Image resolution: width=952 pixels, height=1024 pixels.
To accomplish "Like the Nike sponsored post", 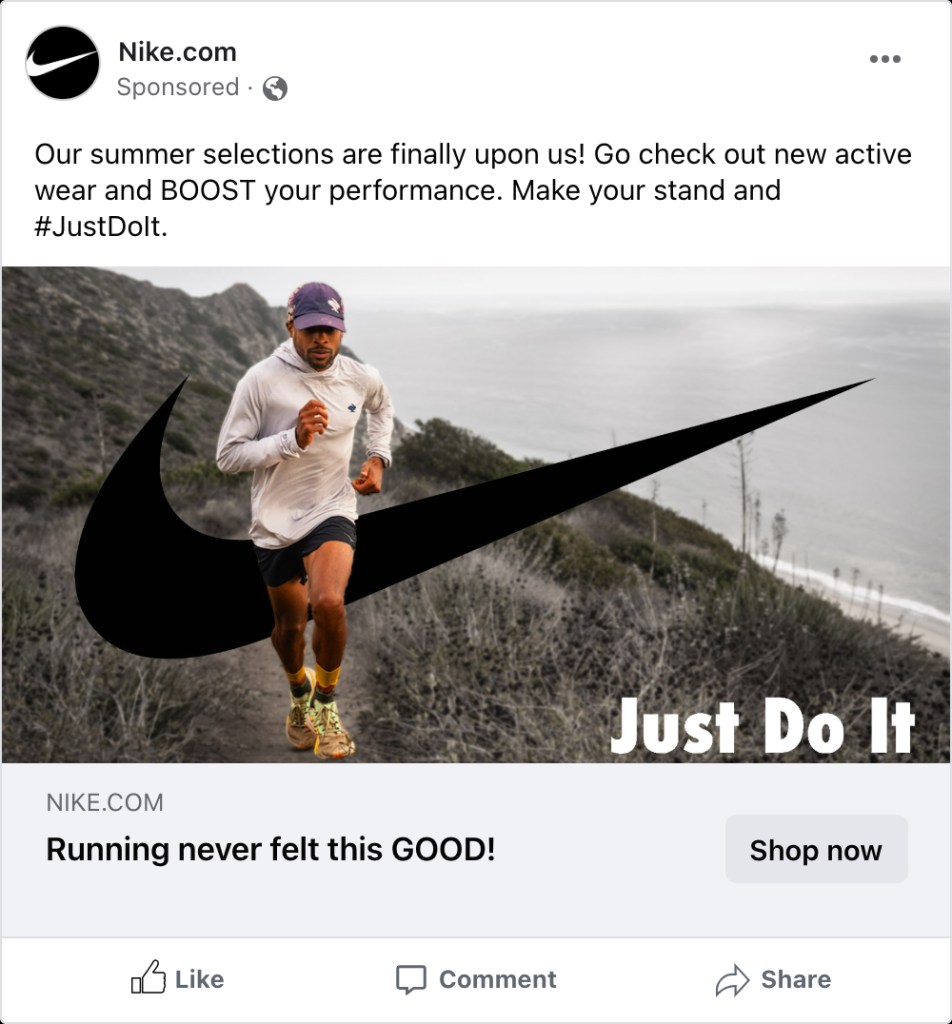I will [x=178, y=979].
